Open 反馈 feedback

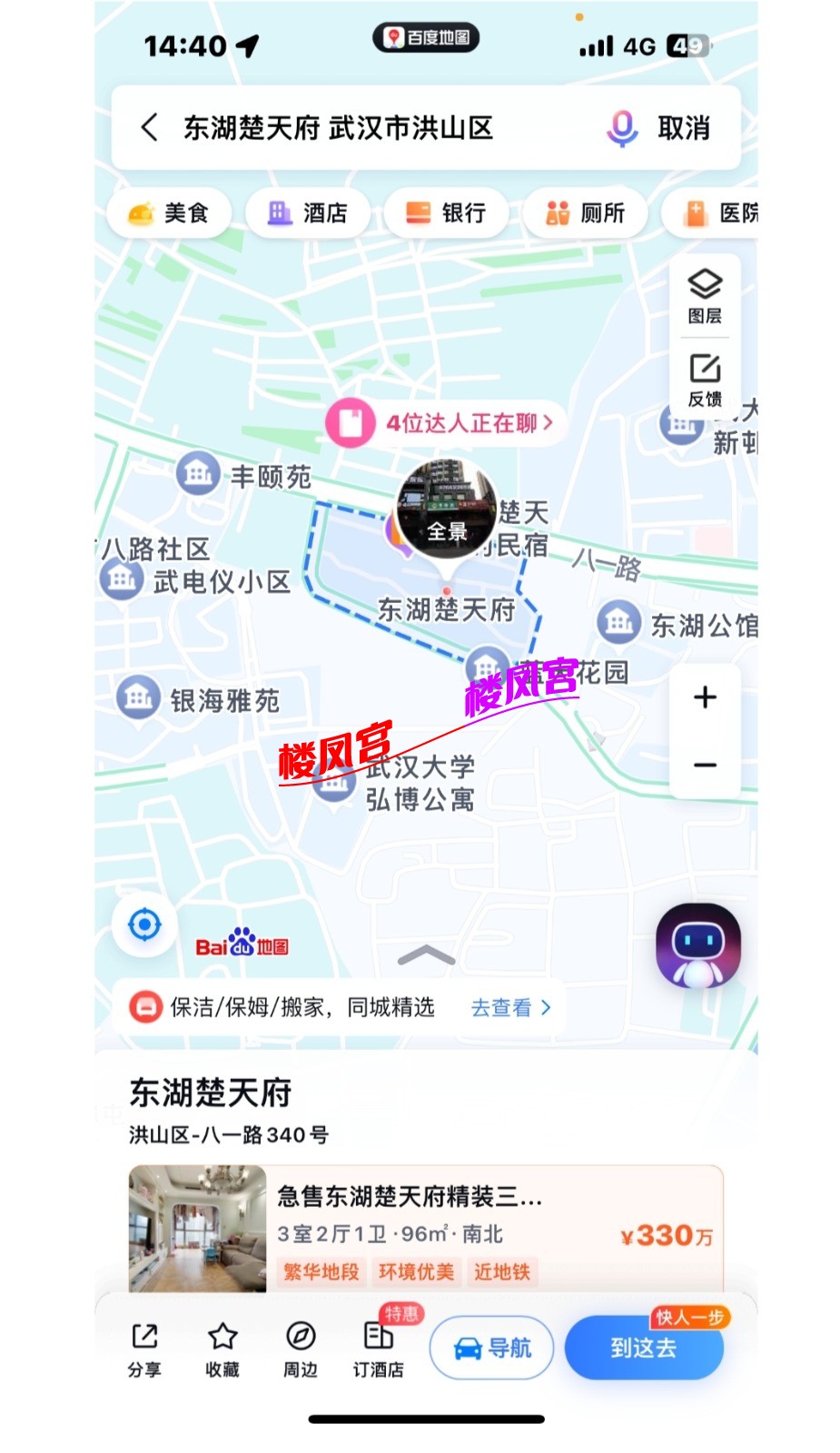705,380
